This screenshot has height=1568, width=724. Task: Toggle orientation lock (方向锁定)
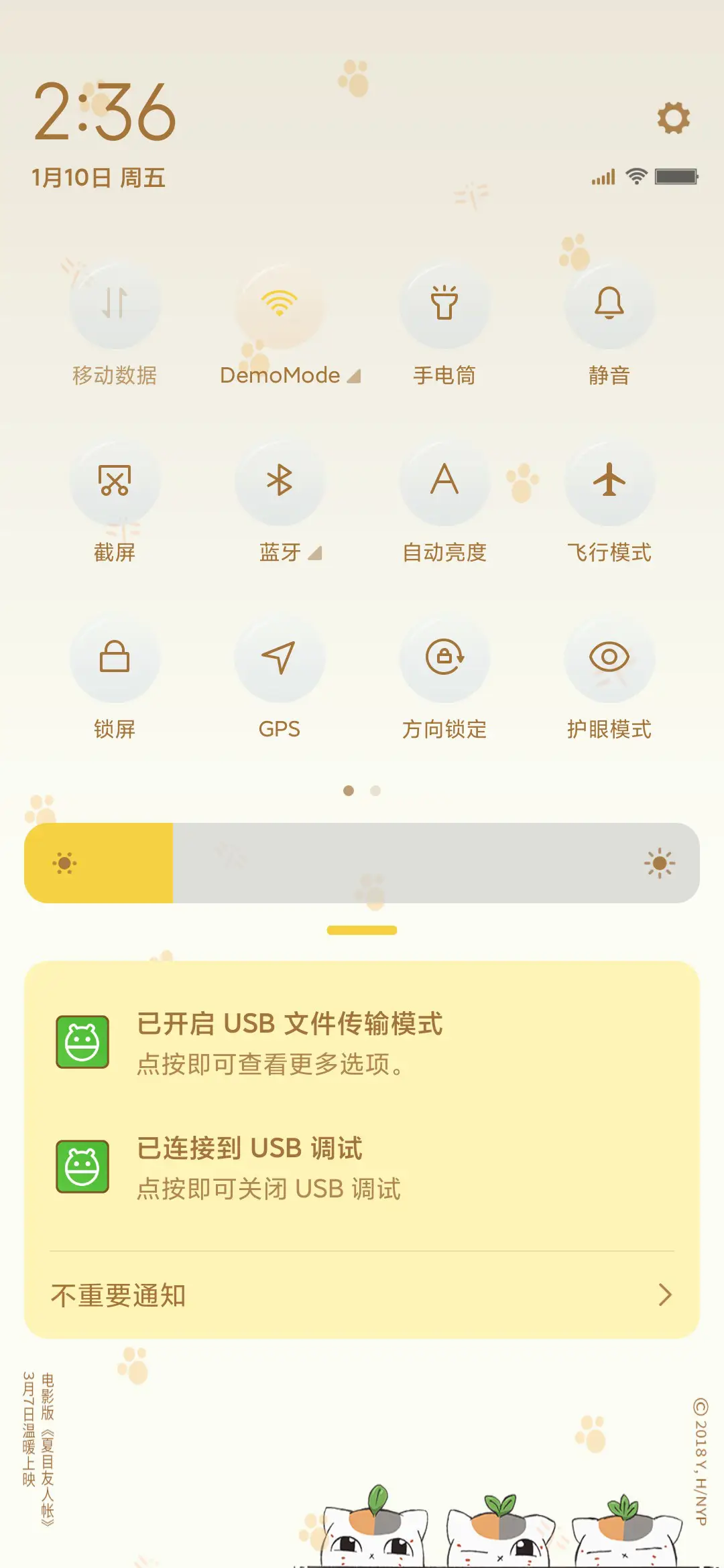point(445,660)
